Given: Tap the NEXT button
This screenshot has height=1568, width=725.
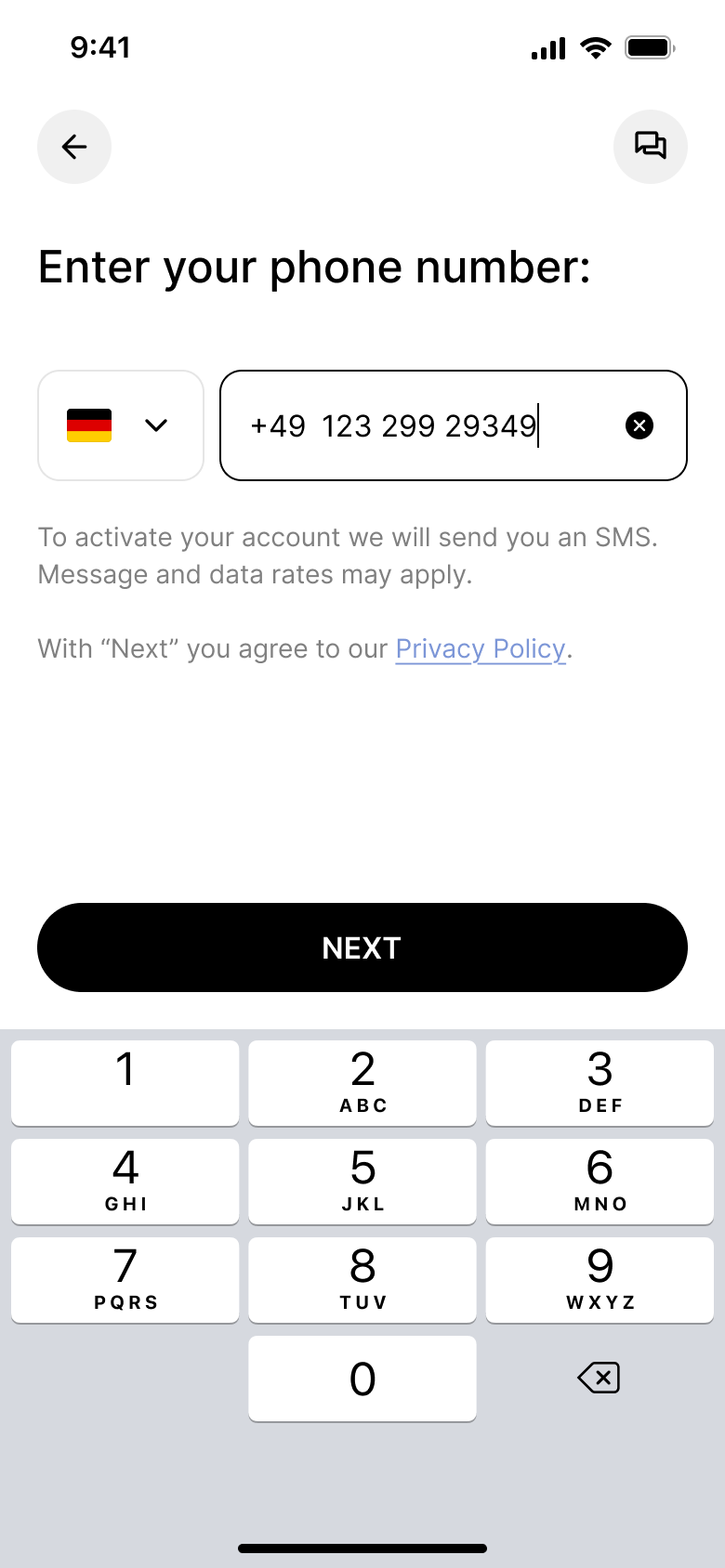Looking at the screenshot, I should (362, 947).
